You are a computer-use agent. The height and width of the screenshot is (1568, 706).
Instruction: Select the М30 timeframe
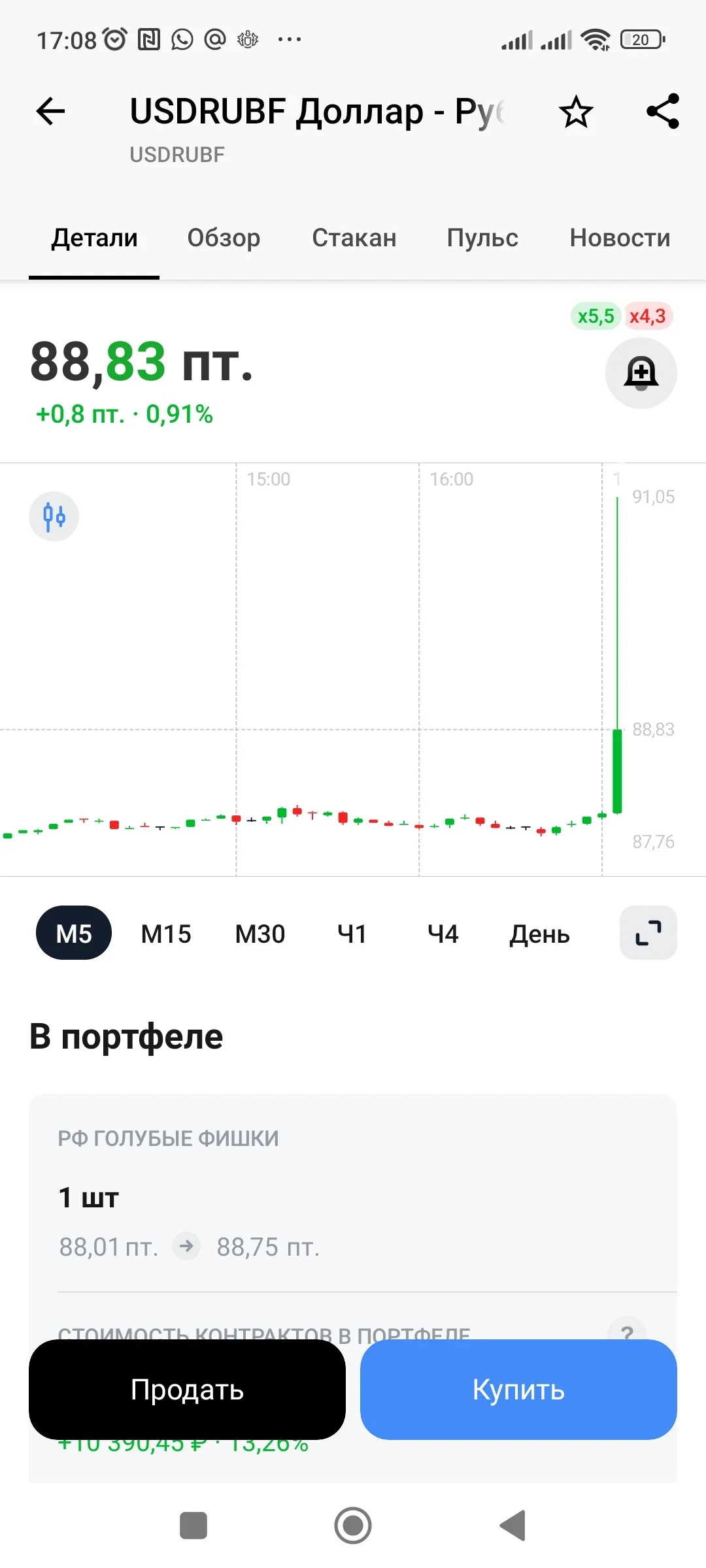point(260,933)
